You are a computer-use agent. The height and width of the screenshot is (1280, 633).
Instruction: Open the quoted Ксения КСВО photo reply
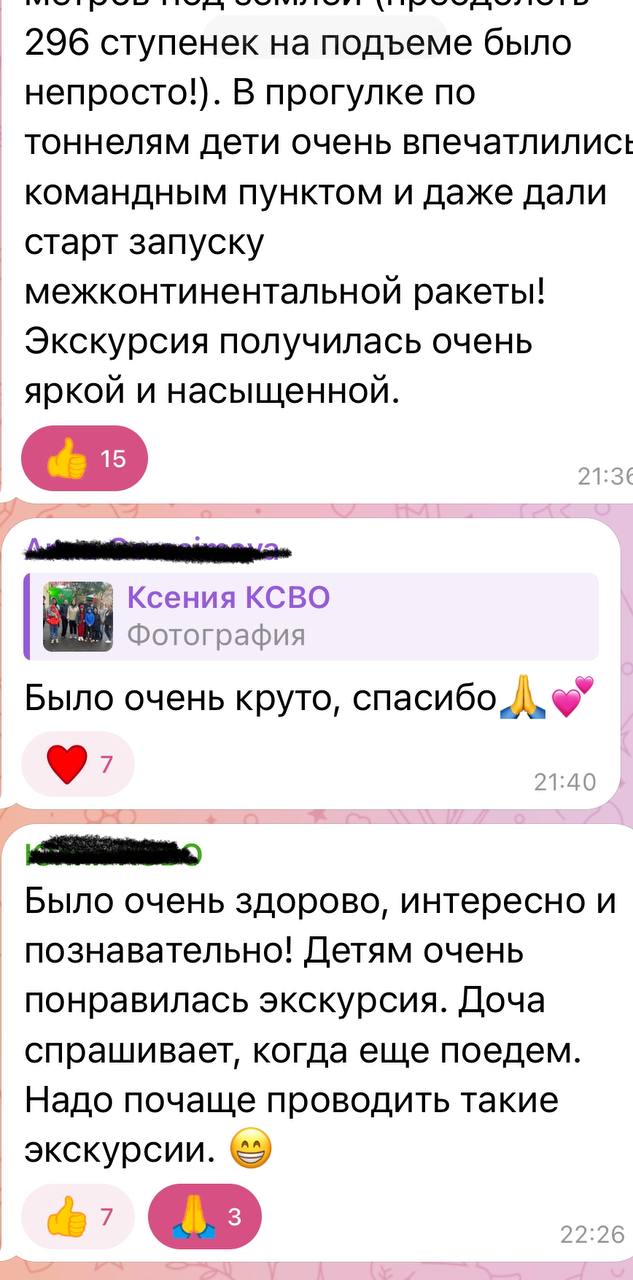coord(311,617)
